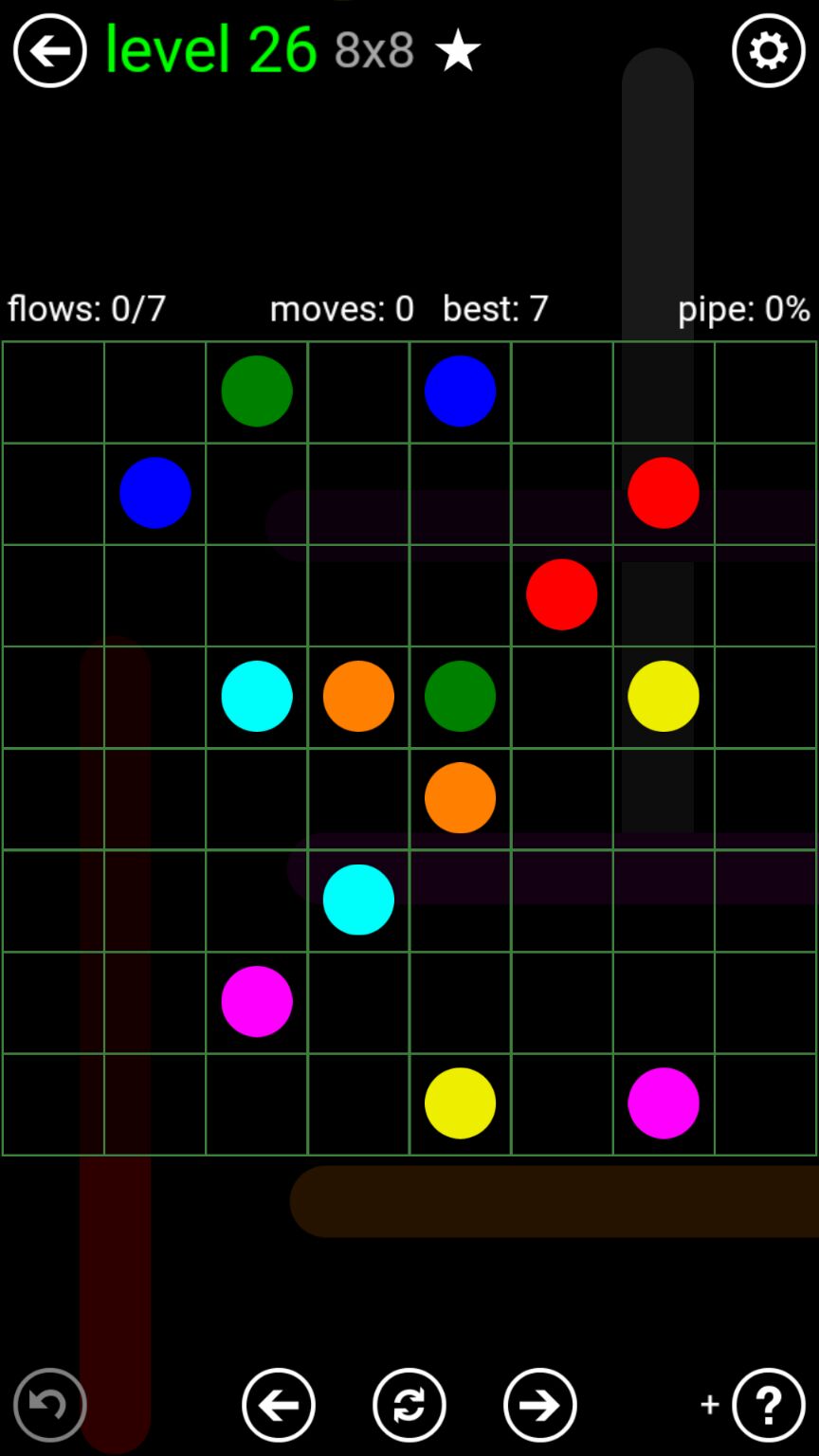
Task: Go to the previous level
Action: pyautogui.click(x=279, y=1405)
